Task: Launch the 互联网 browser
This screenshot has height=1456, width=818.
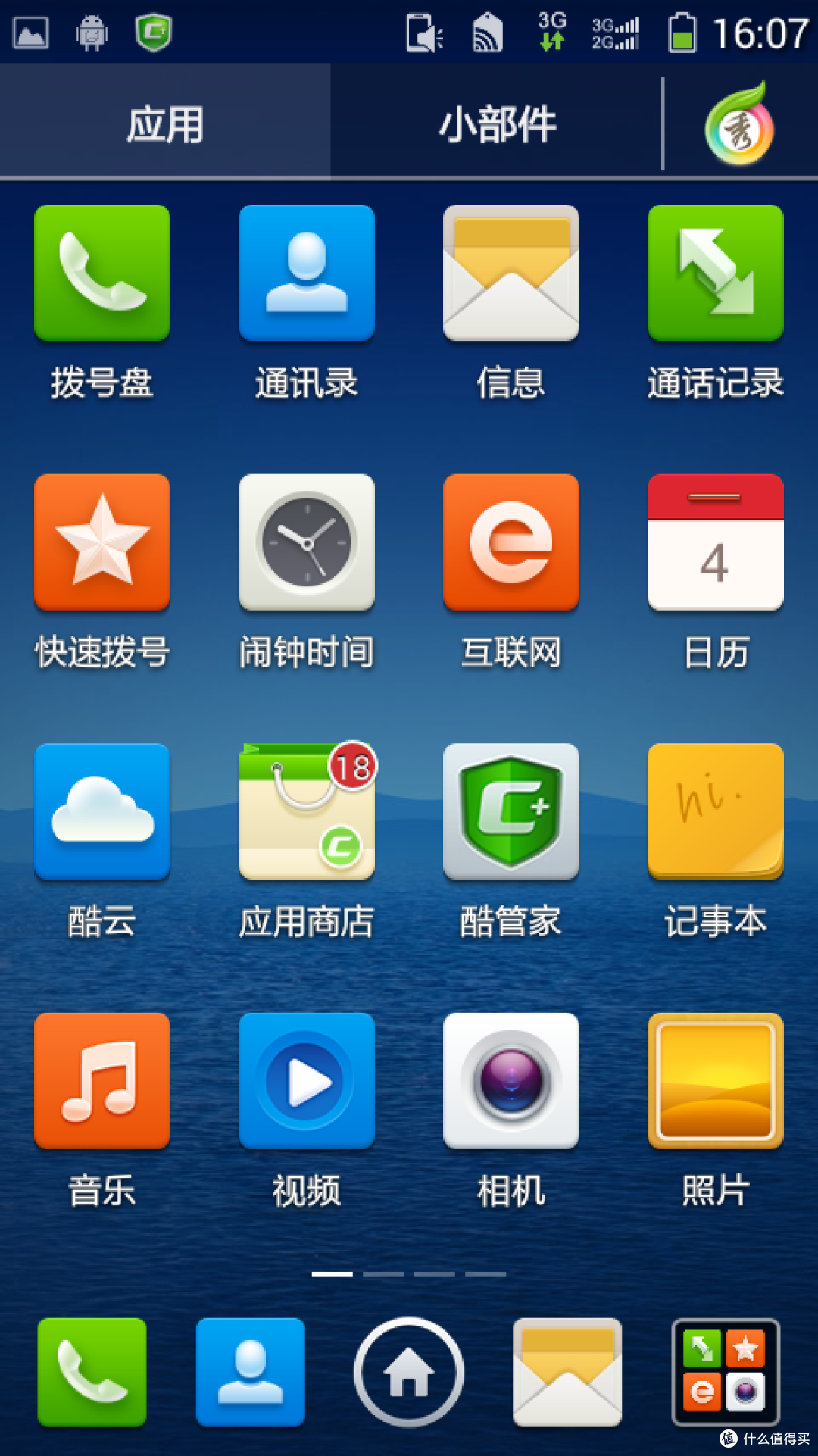Action: point(511,542)
